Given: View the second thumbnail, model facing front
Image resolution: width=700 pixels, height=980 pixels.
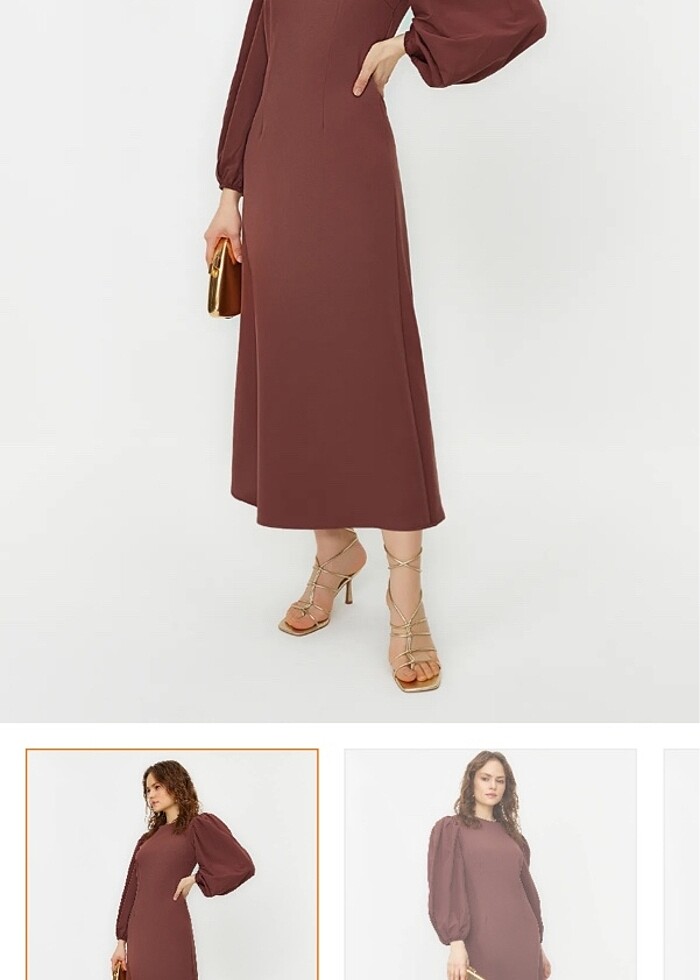Looking at the screenshot, I should click(490, 864).
